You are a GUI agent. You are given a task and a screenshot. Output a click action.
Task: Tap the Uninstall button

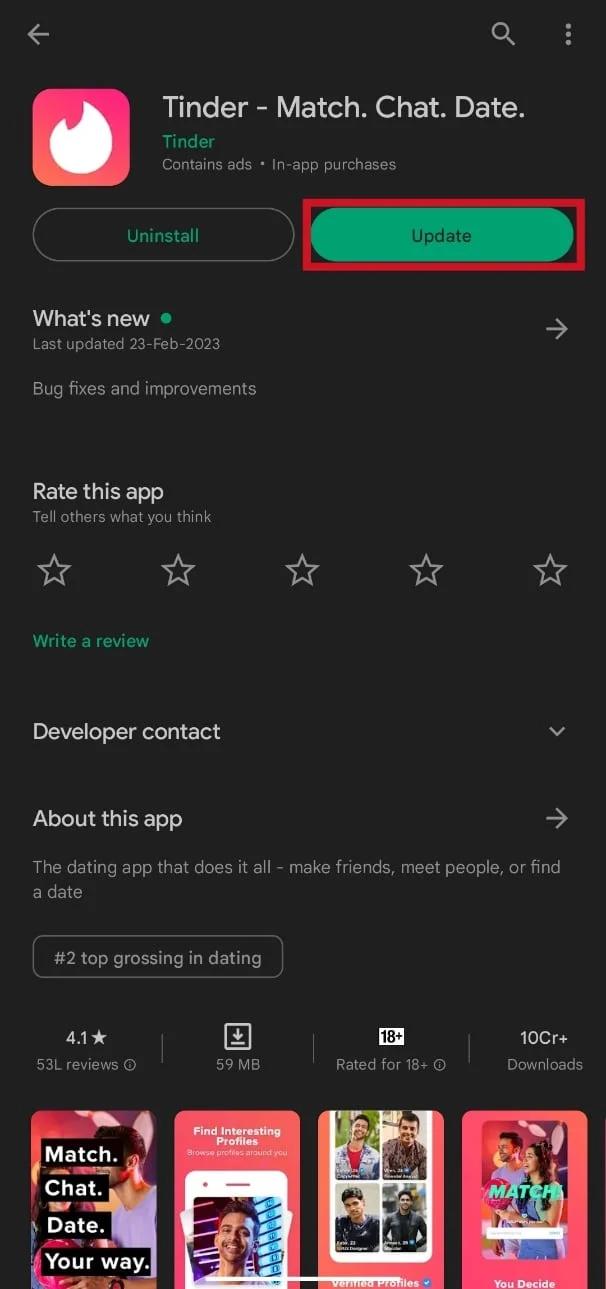pyautogui.click(x=163, y=236)
